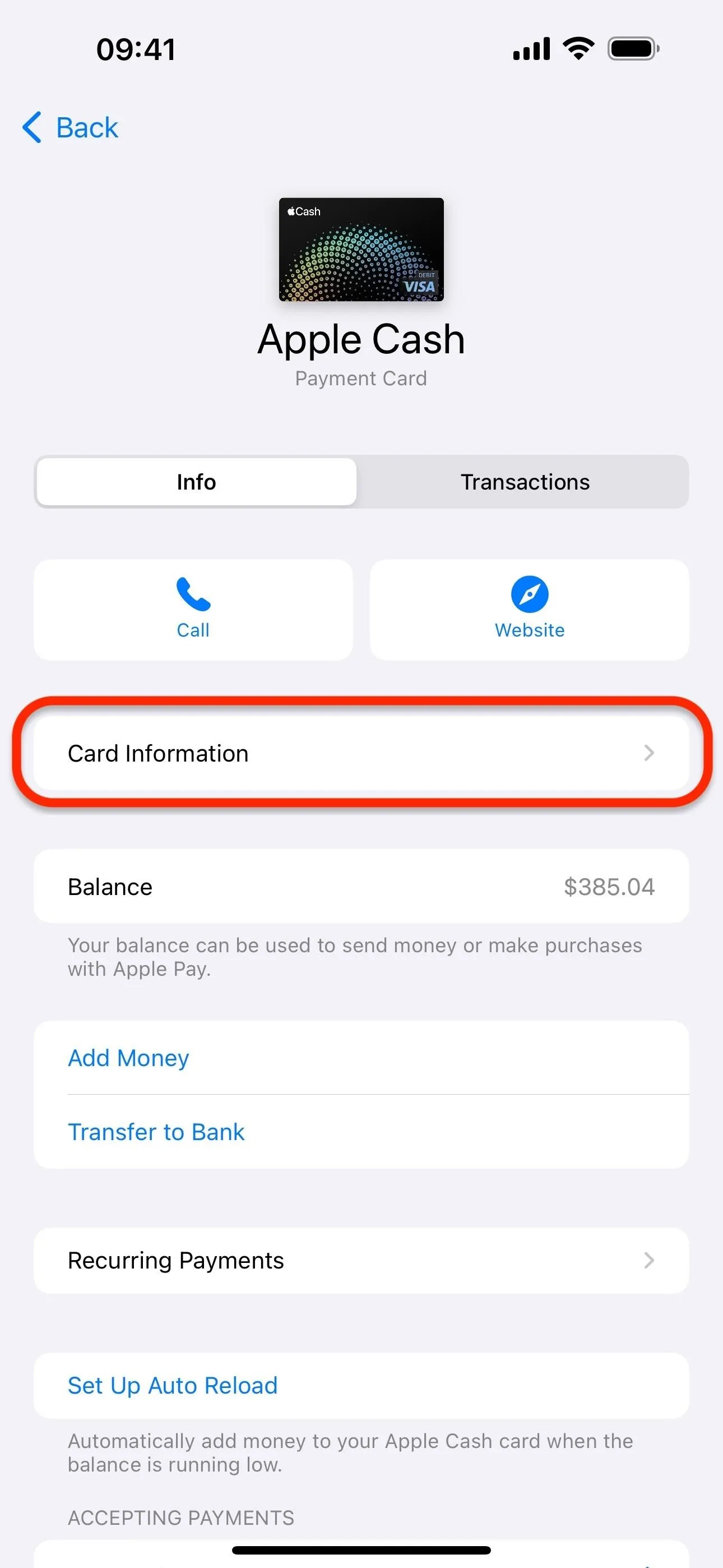Call Apple Cash support
The height and width of the screenshot is (1568, 723).
(x=193, y=609)
